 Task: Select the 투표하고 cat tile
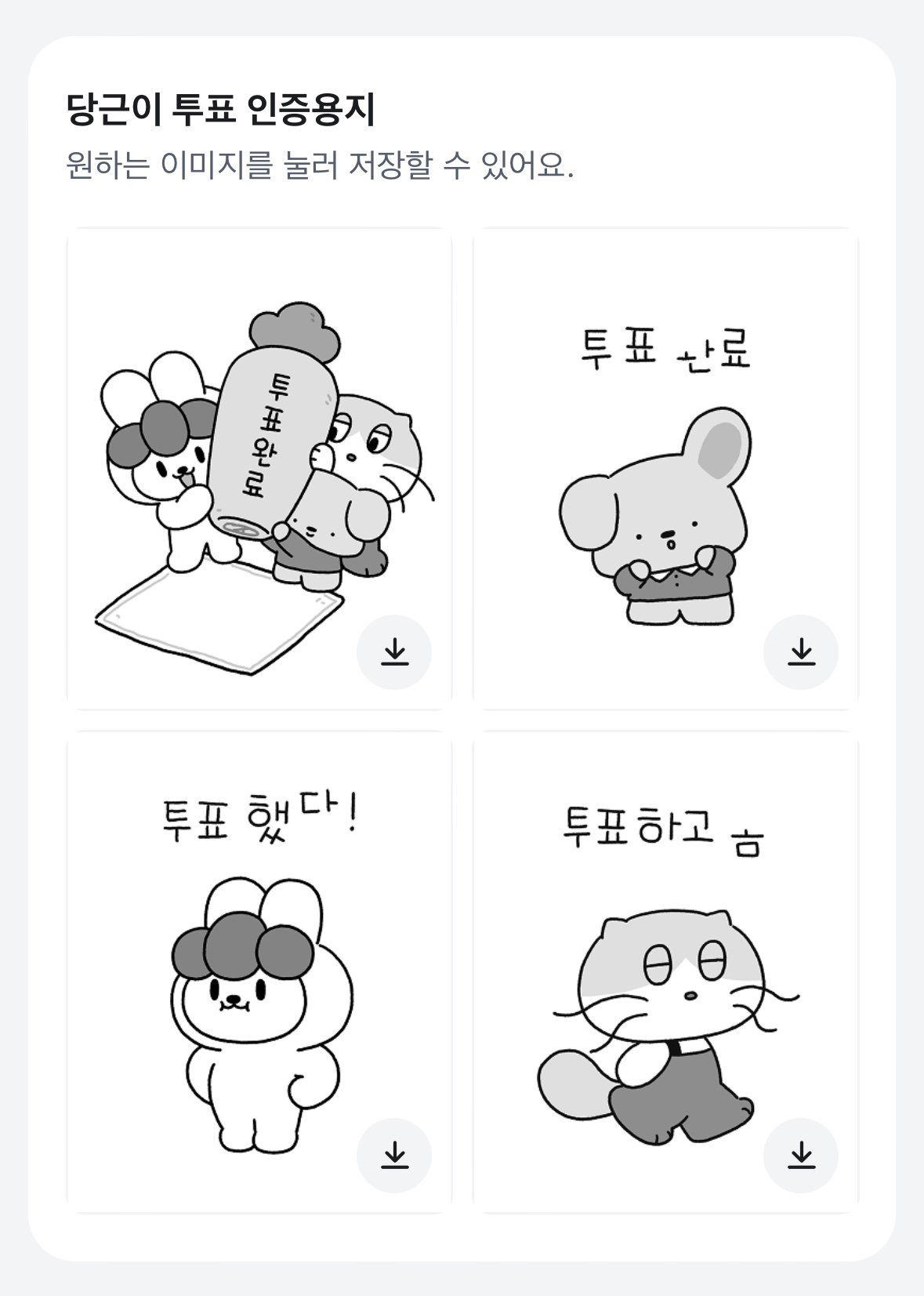coord(666,972)
